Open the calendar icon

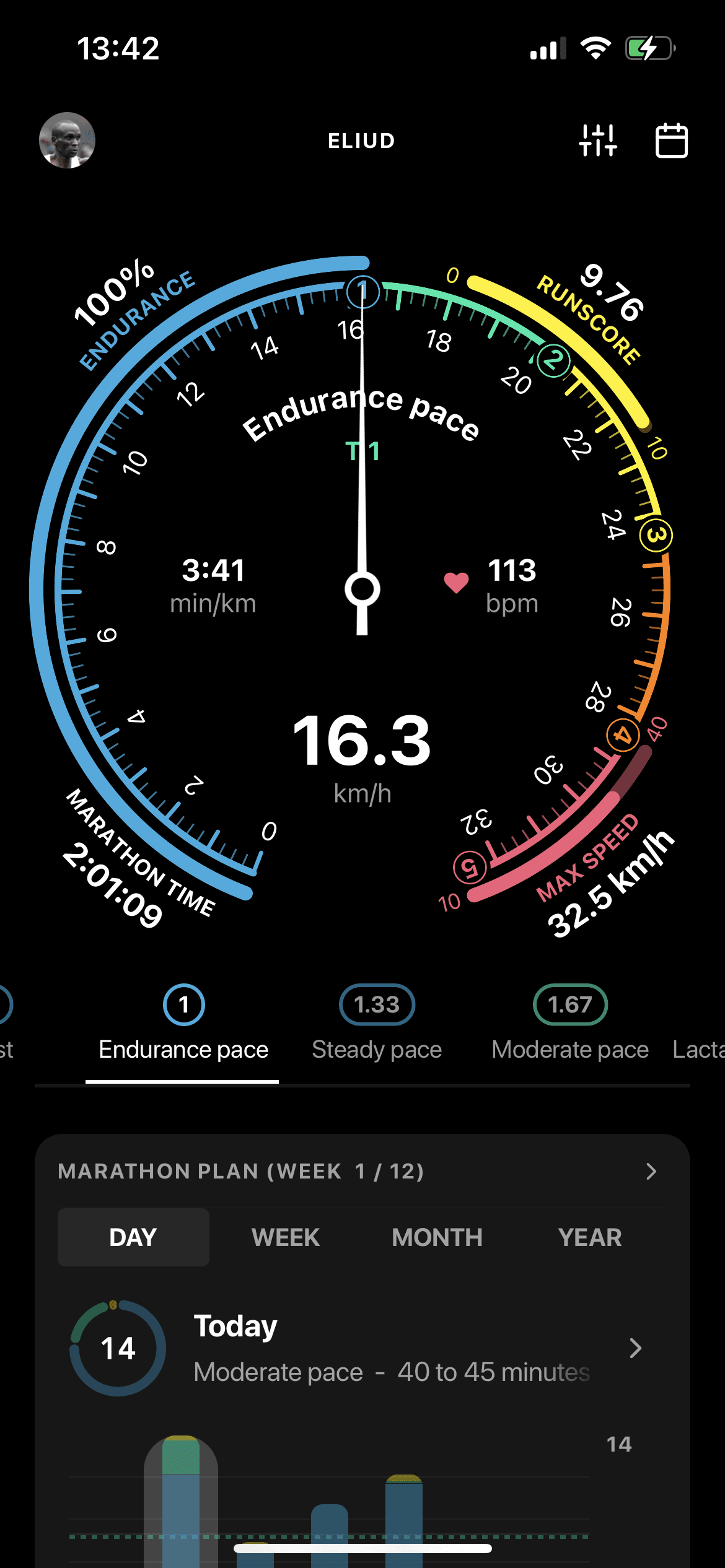tap(671, 141)
